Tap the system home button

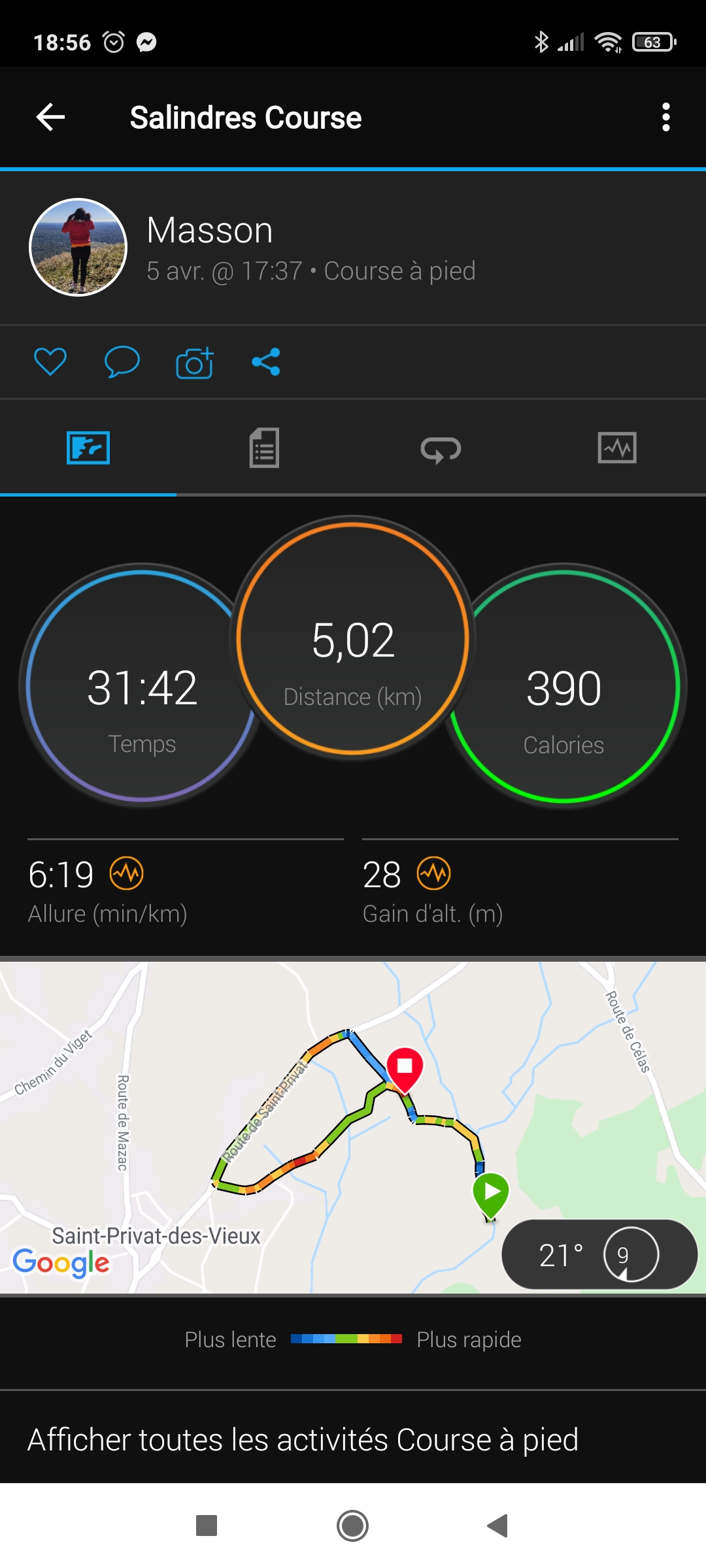[x=352, y=1526]
